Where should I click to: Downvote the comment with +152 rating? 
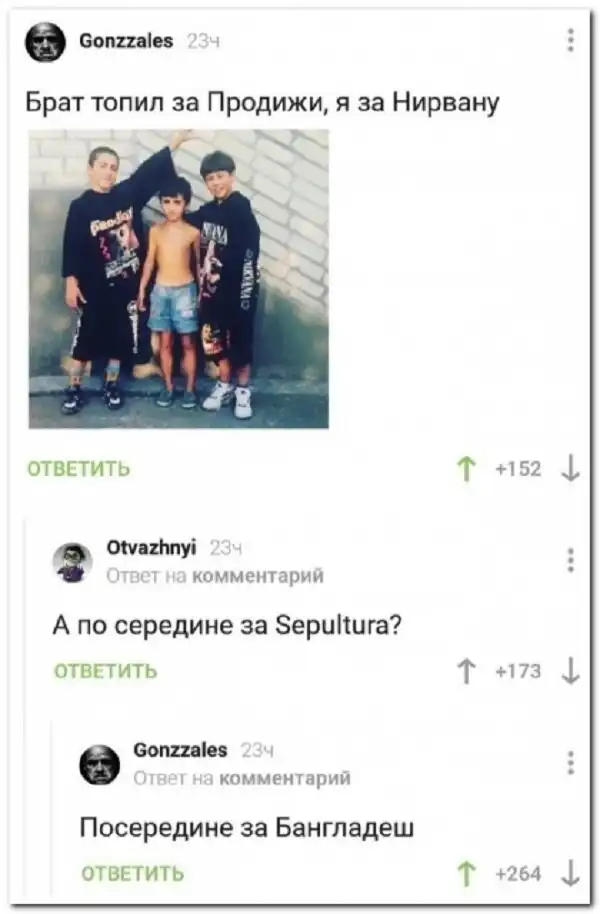coord(571,468)
